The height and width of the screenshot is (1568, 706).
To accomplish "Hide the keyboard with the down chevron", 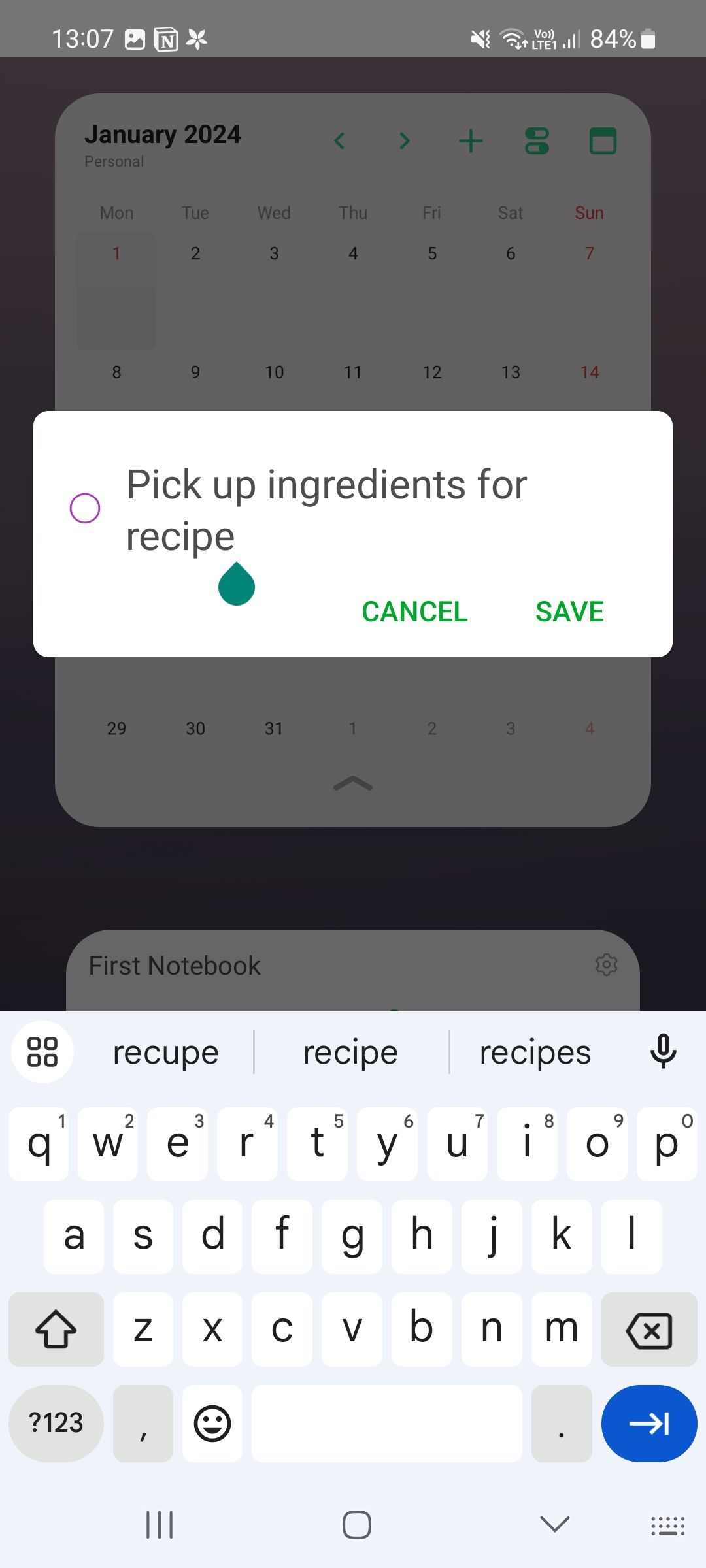I will 555,1525.
